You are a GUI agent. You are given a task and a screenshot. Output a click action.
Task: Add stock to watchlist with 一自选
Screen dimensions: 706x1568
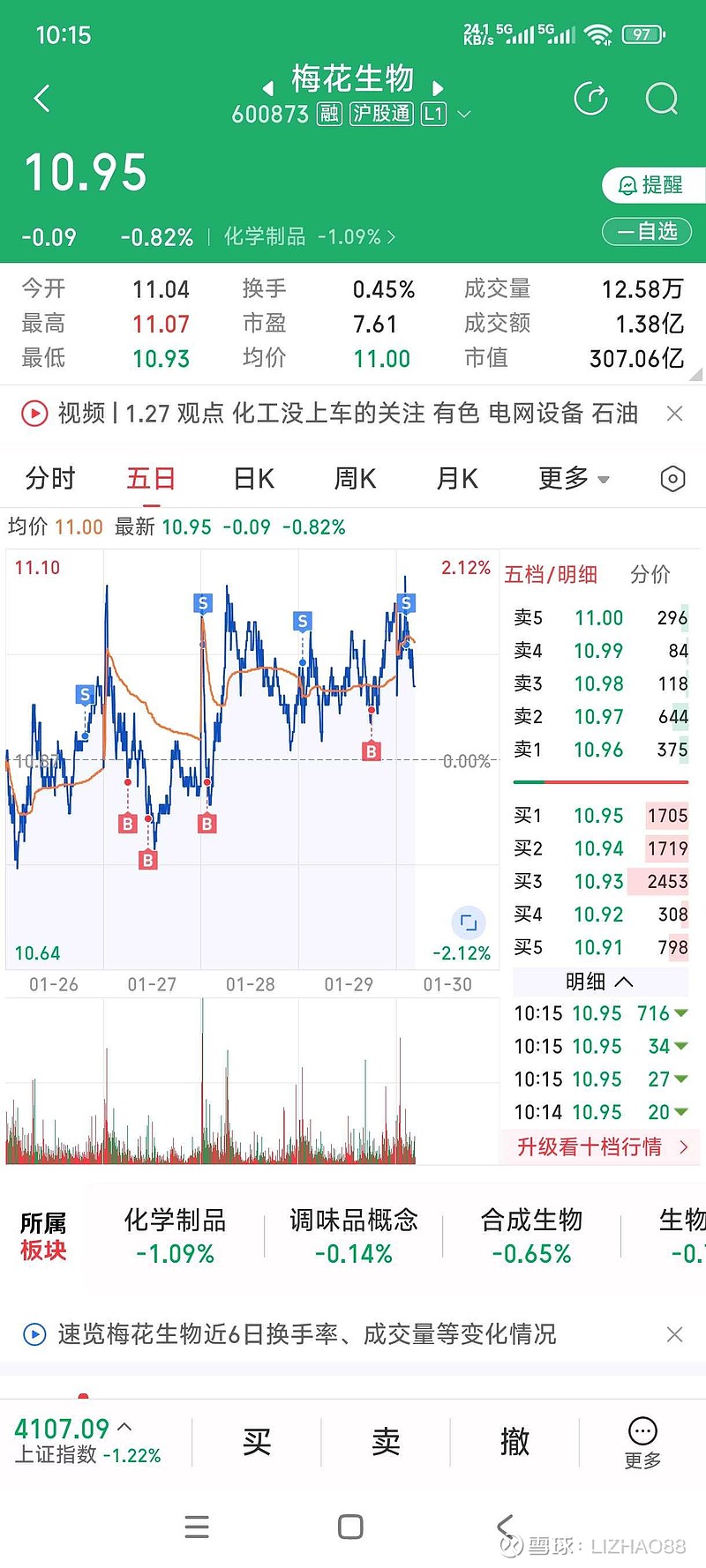(x=647, y=231)
